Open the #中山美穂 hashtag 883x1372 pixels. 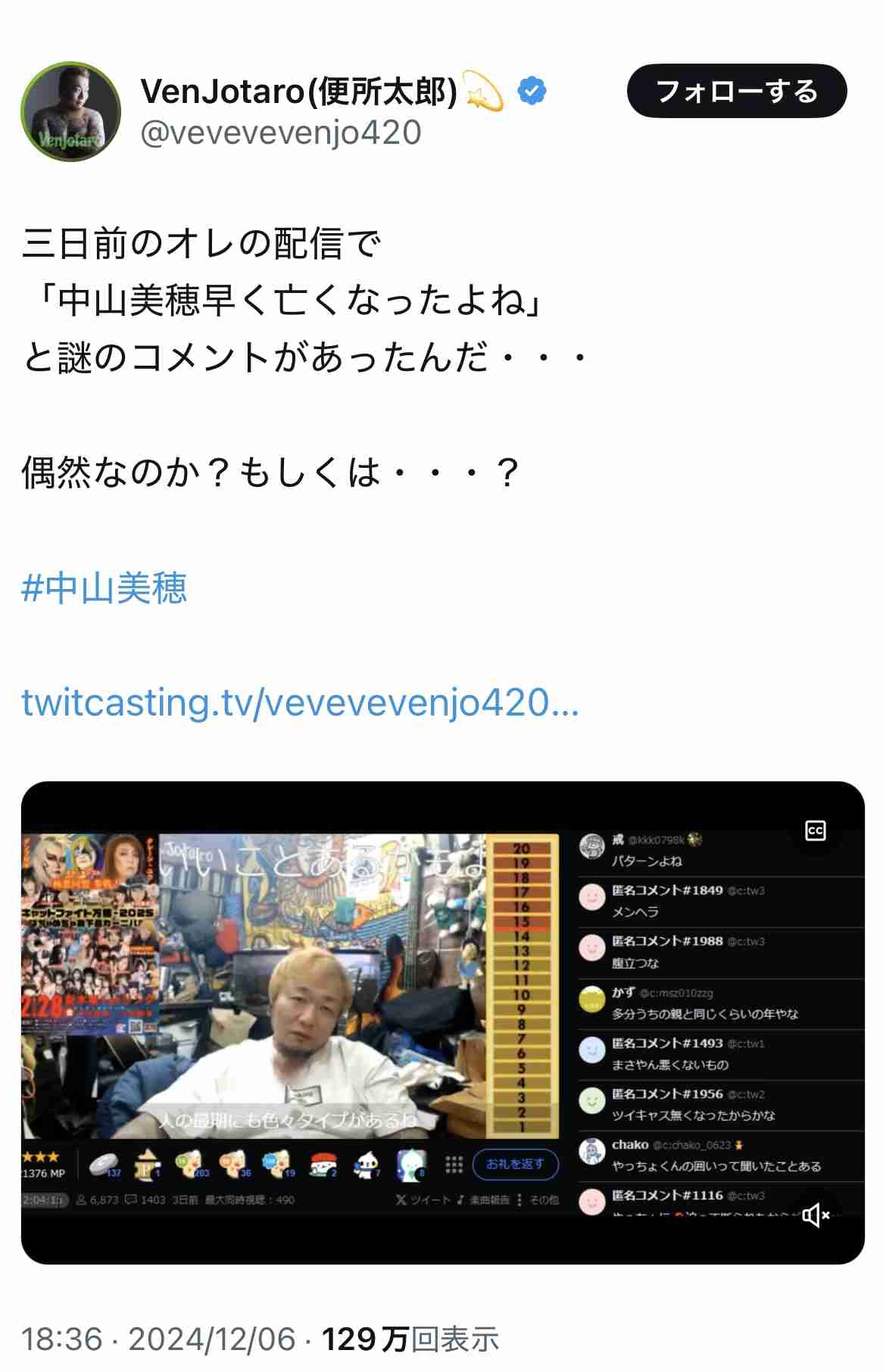[105, 588]
